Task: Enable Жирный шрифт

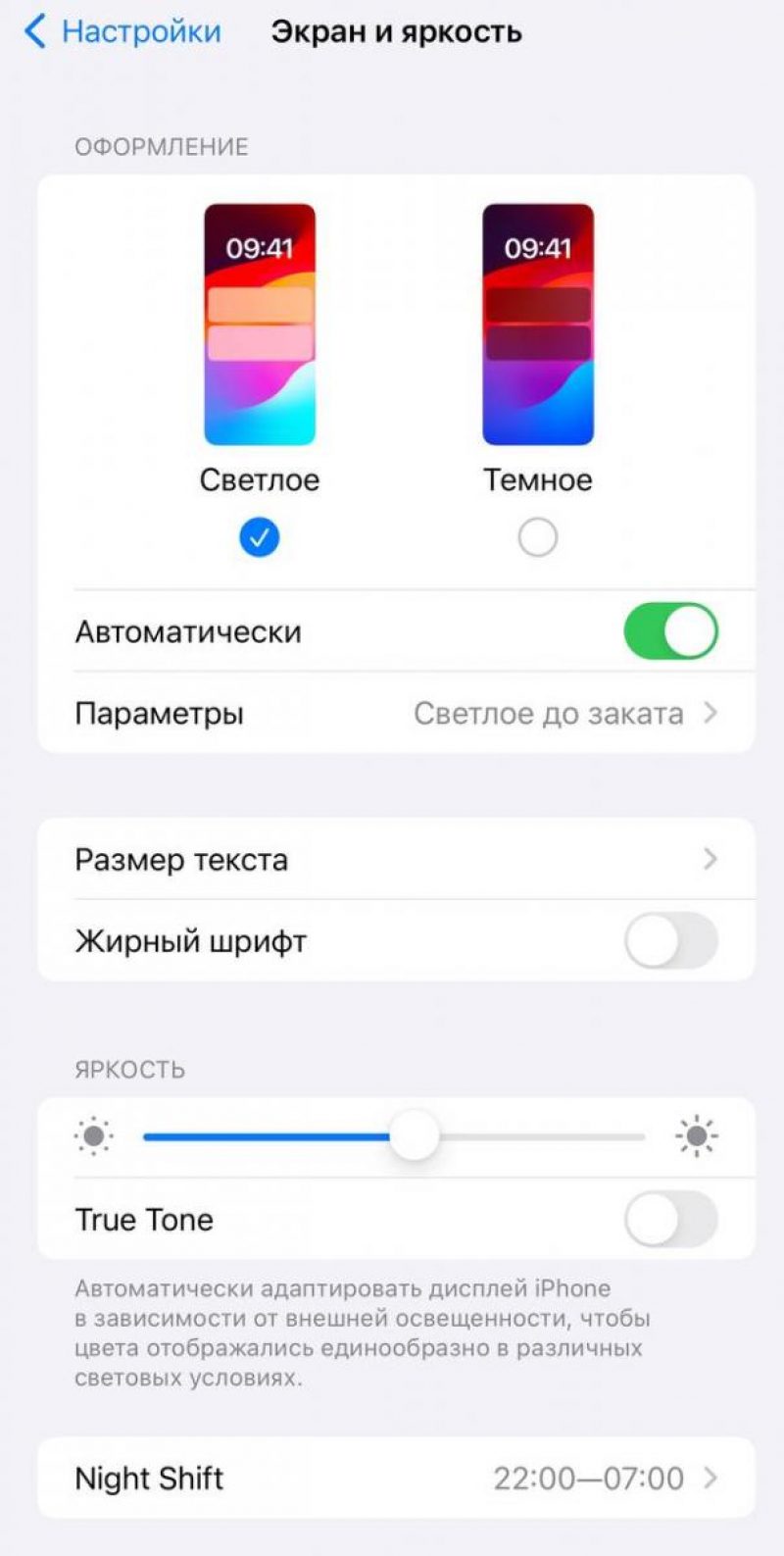Action: click(x=670, y=941)
